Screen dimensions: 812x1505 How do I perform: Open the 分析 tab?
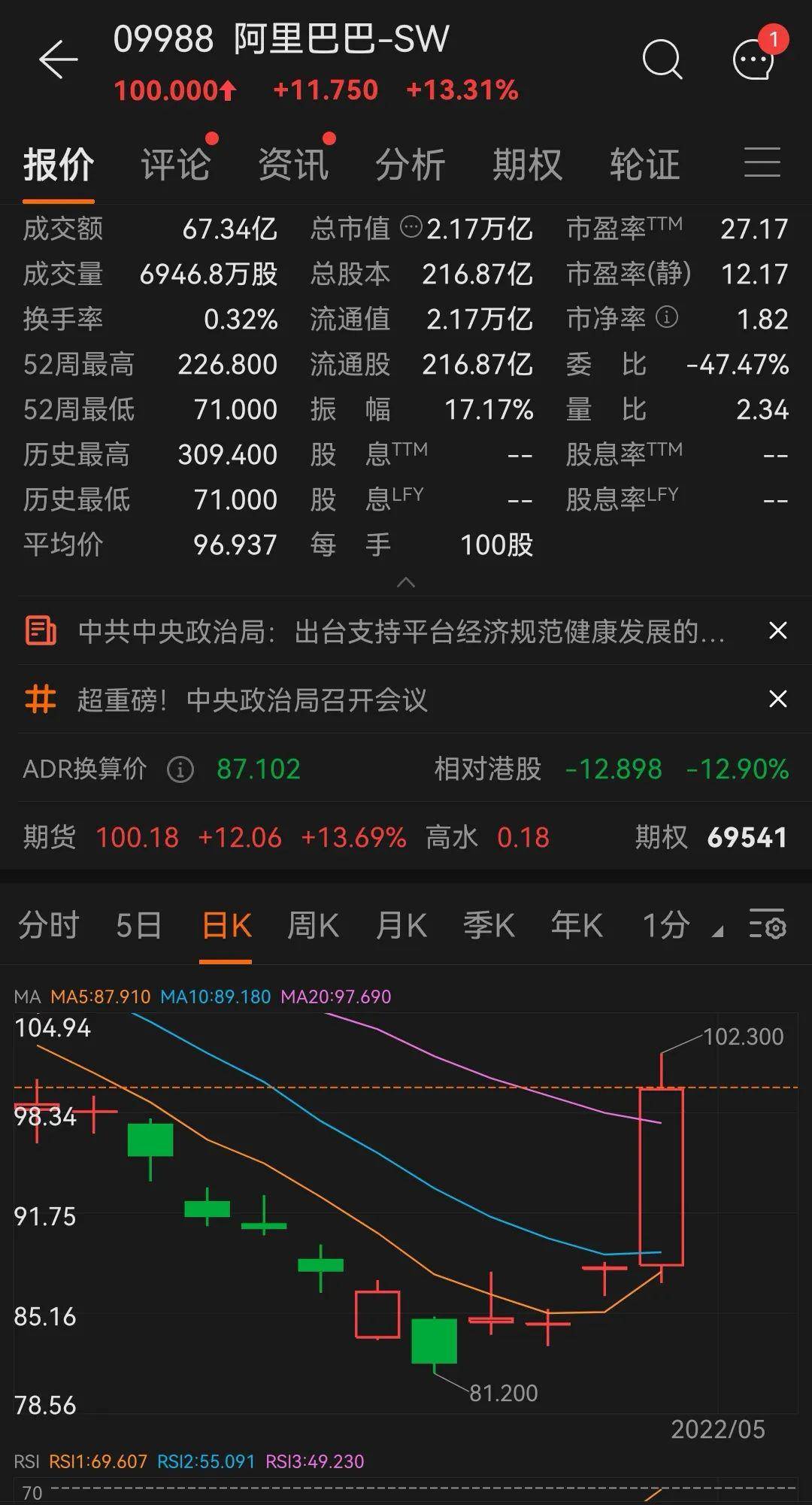pyautogui.click(x=410, y=164)
